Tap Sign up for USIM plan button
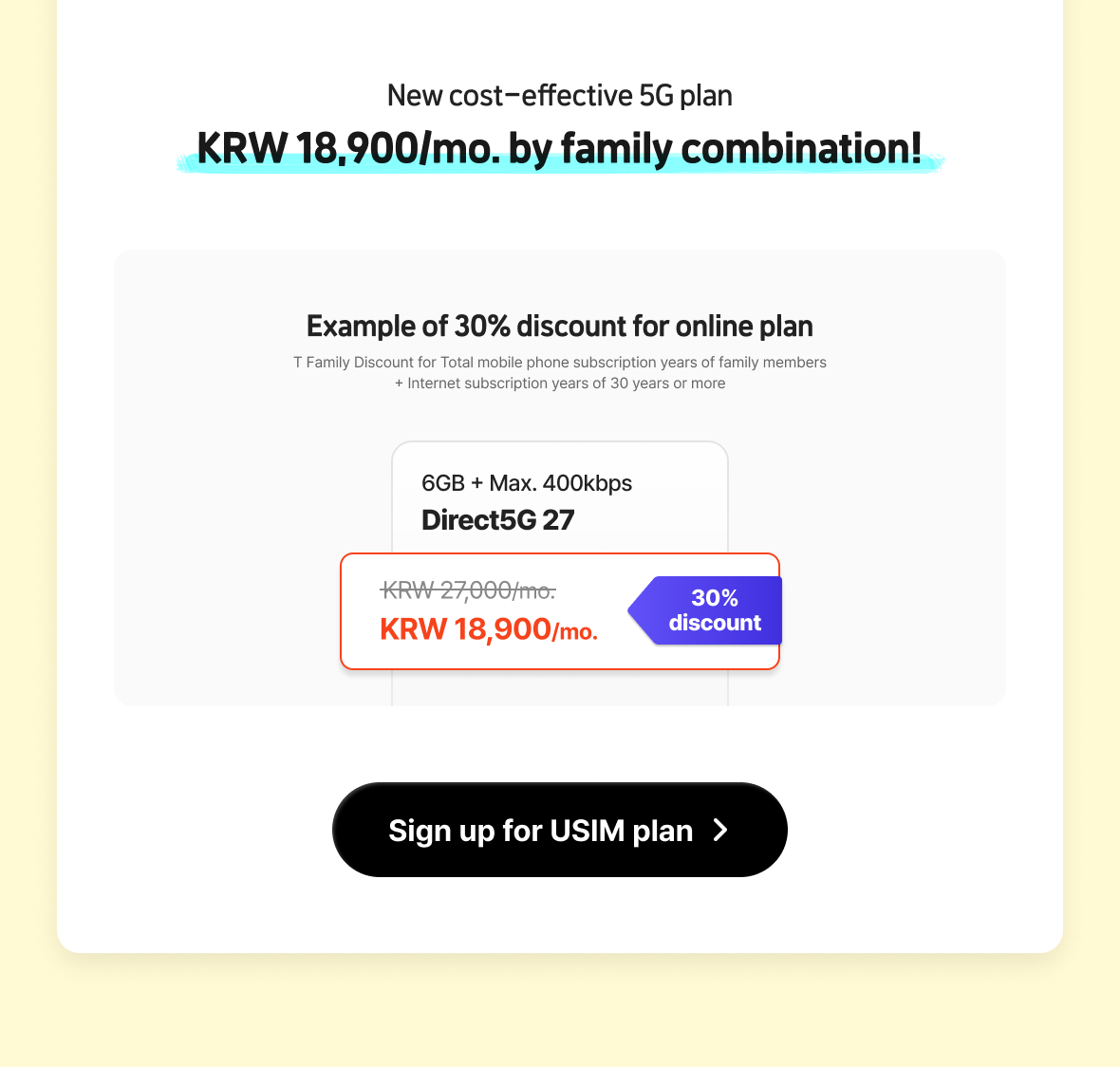Viewport: 1120px width, 1067px height. tap(559, 830)
